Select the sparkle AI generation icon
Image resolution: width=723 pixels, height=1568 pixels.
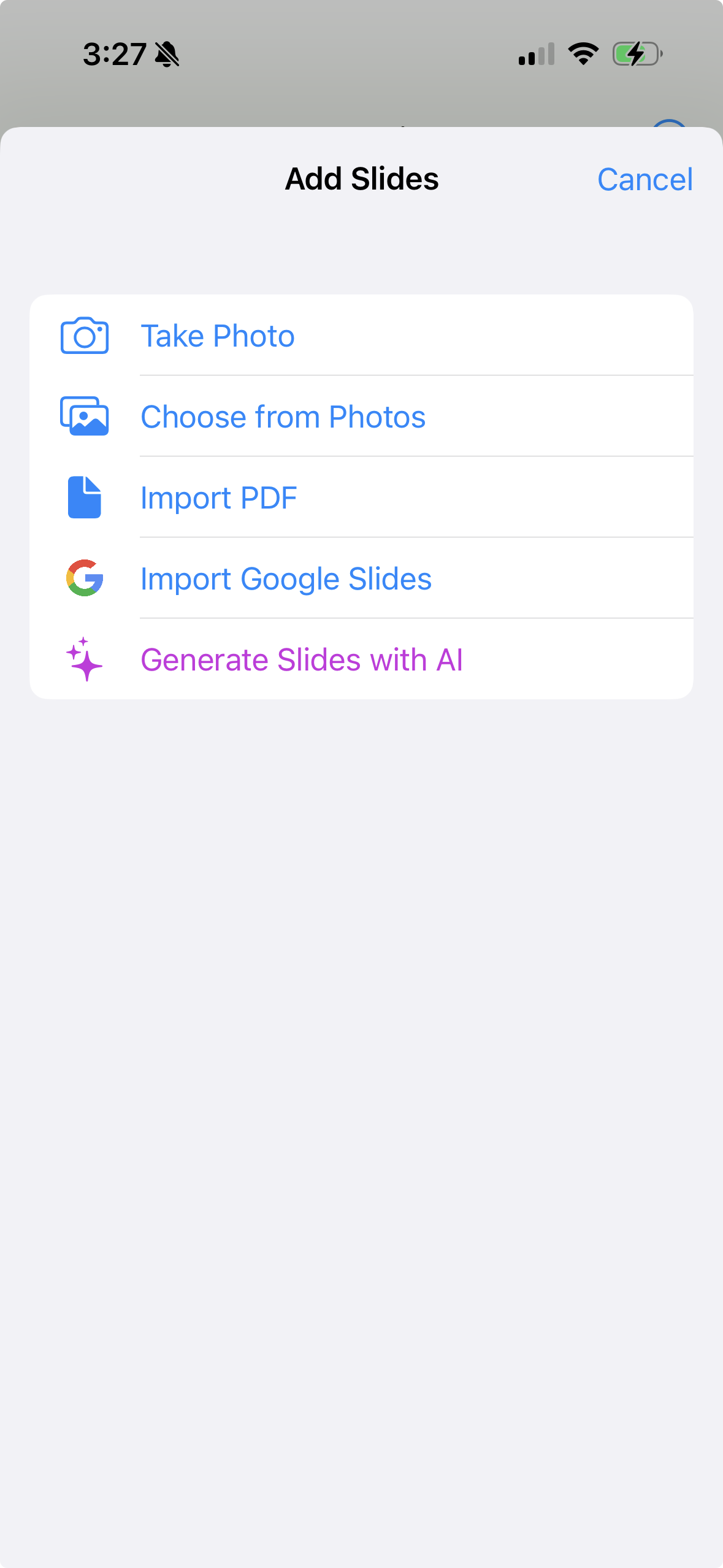(x=83, y=659)
